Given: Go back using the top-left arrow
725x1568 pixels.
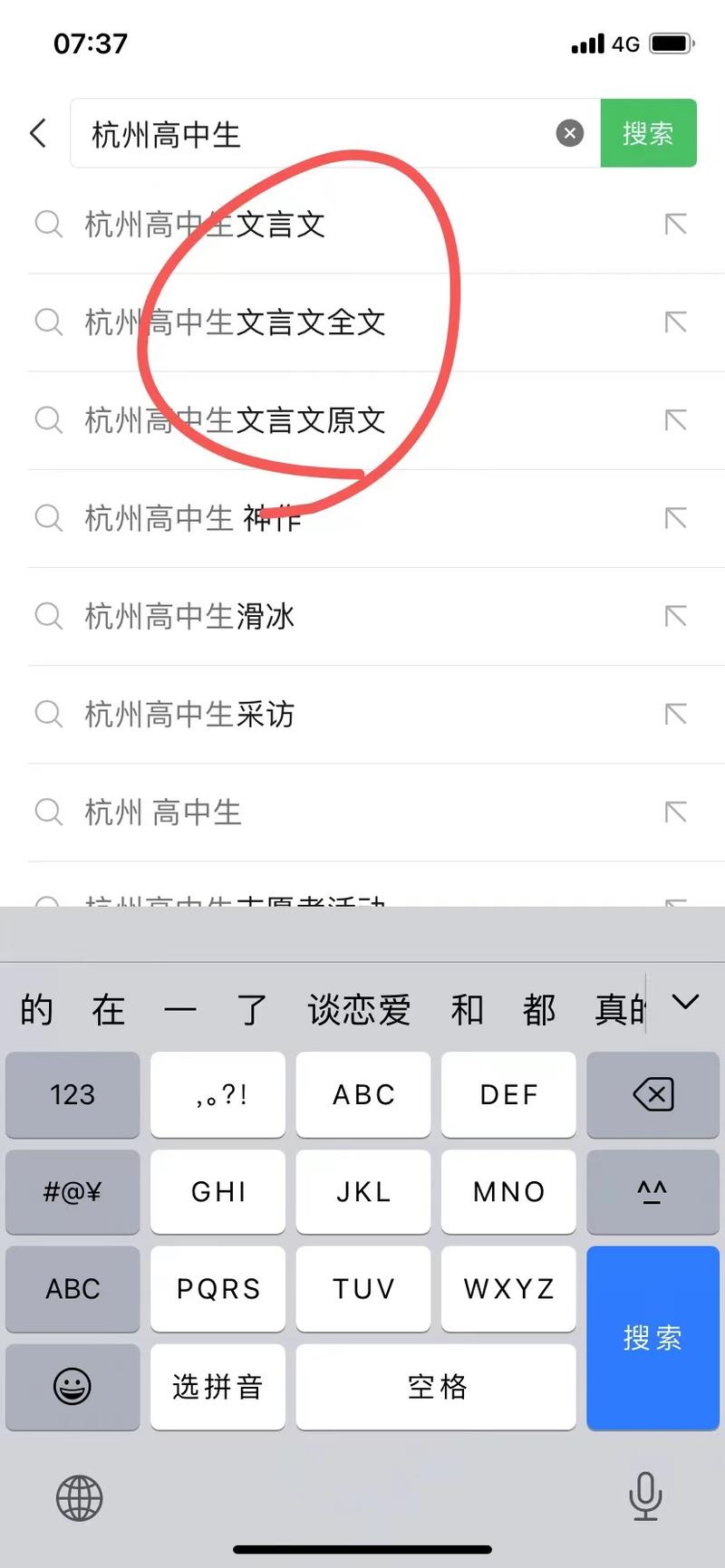Looking at the screenshot, I should tap(38, 133).
